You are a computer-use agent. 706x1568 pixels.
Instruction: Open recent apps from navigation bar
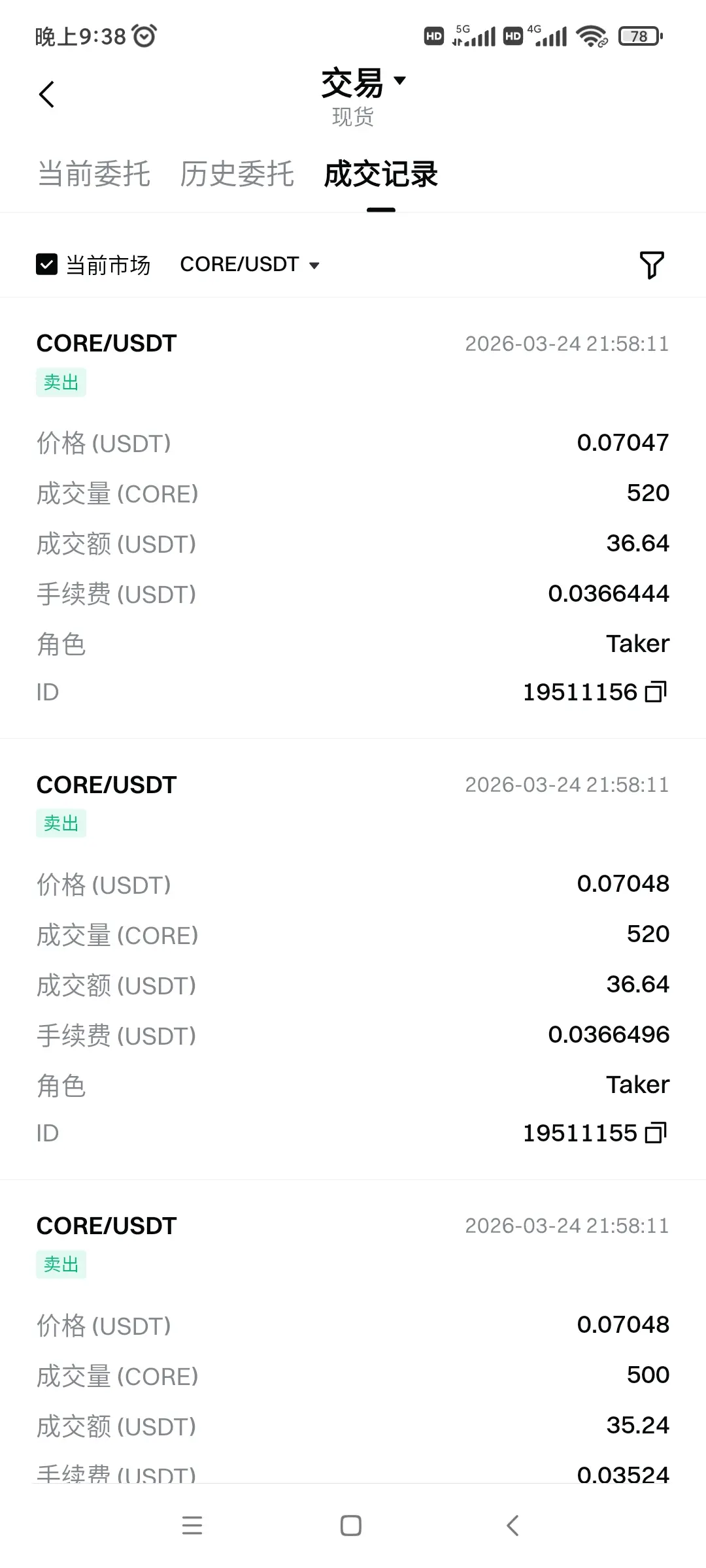click(x=192, y=1526)
